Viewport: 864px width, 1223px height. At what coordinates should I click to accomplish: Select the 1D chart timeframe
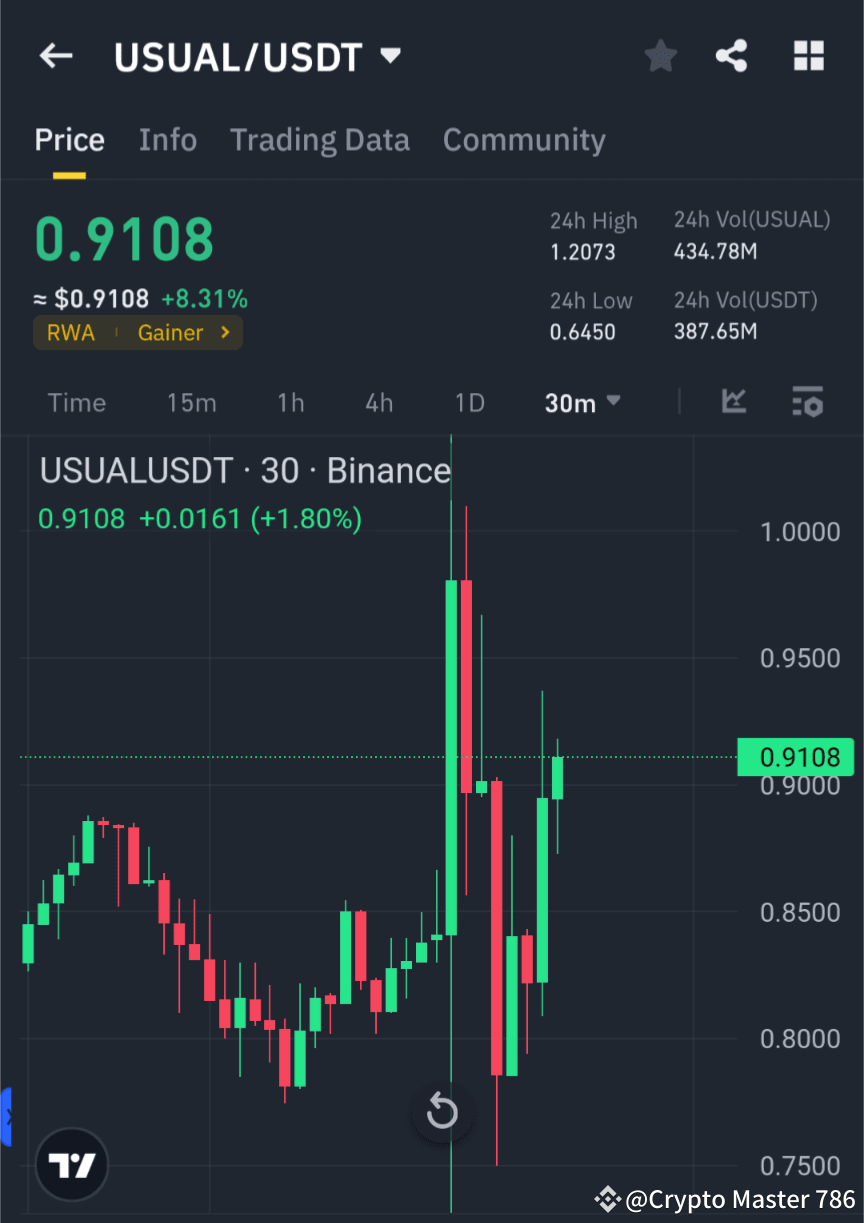click(469, 402)
